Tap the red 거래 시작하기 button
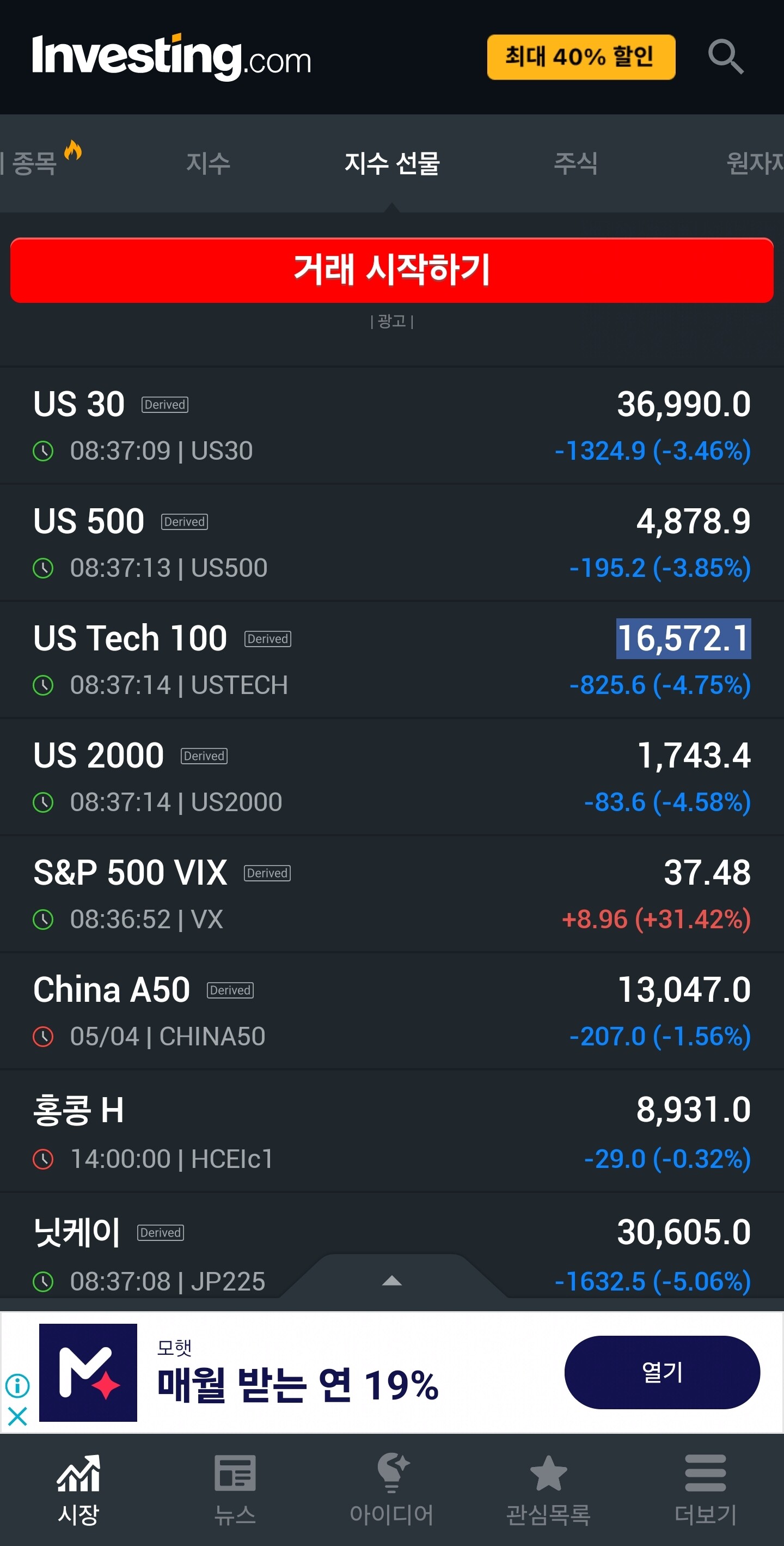 coord(391,270)
